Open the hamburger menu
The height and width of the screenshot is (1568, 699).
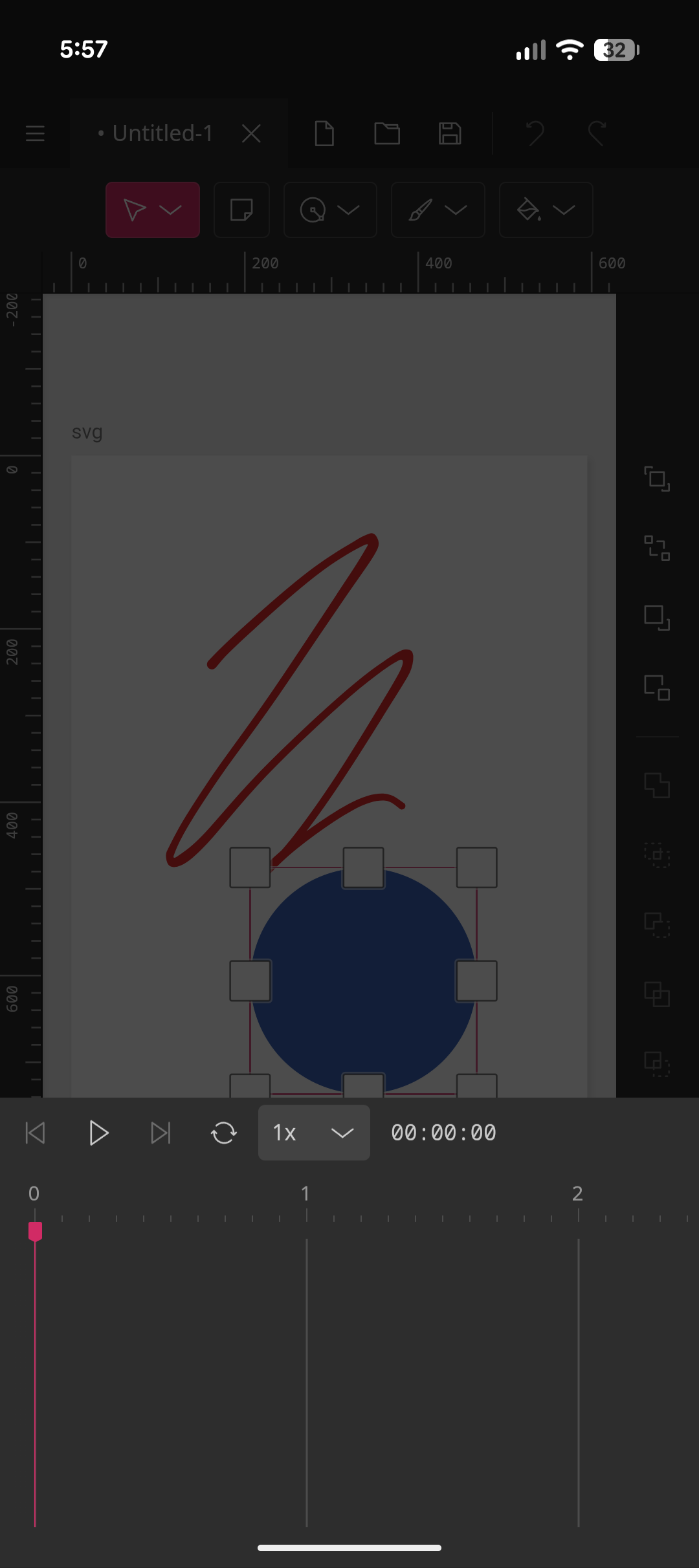pyautogui.click(x=35, y=134)
